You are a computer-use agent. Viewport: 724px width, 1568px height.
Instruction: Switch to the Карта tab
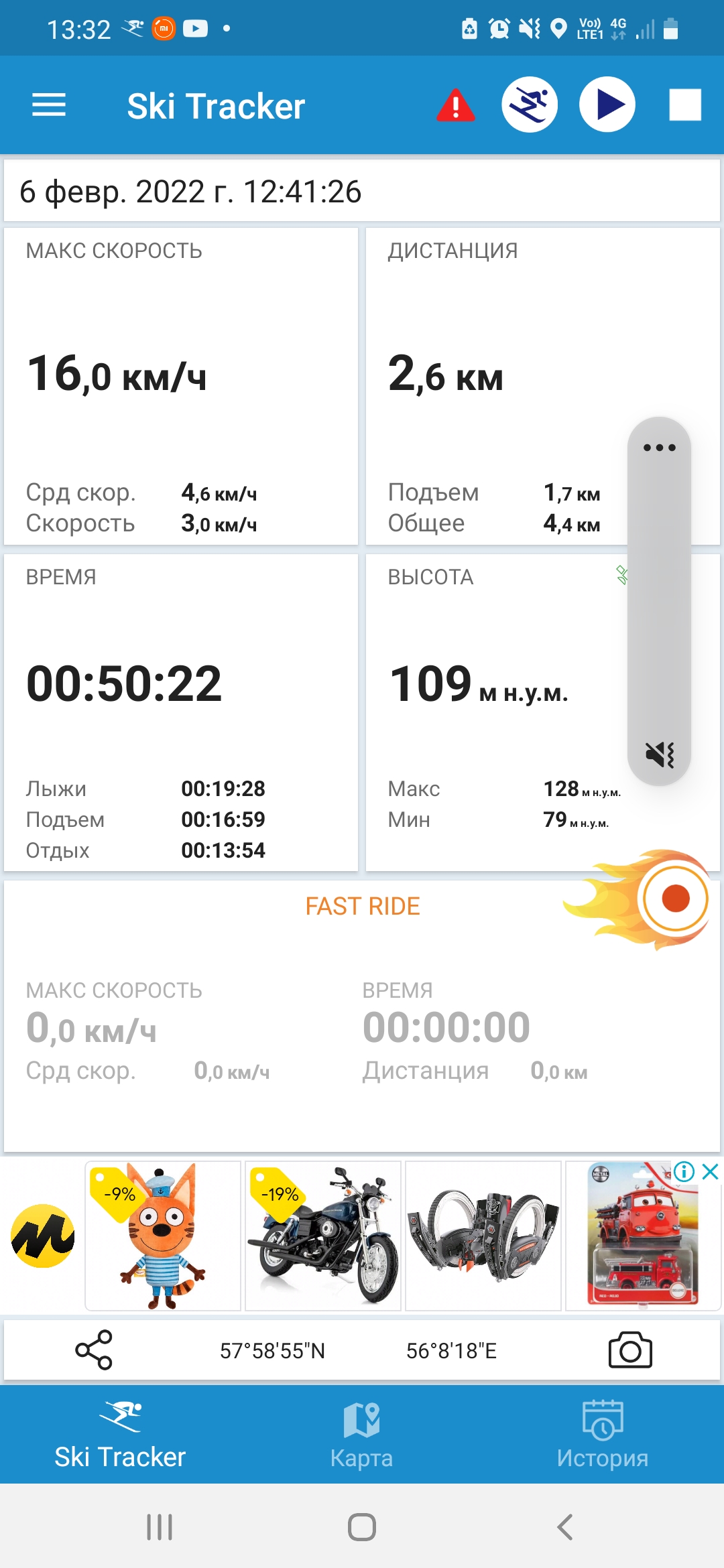tap(361, 1434)
